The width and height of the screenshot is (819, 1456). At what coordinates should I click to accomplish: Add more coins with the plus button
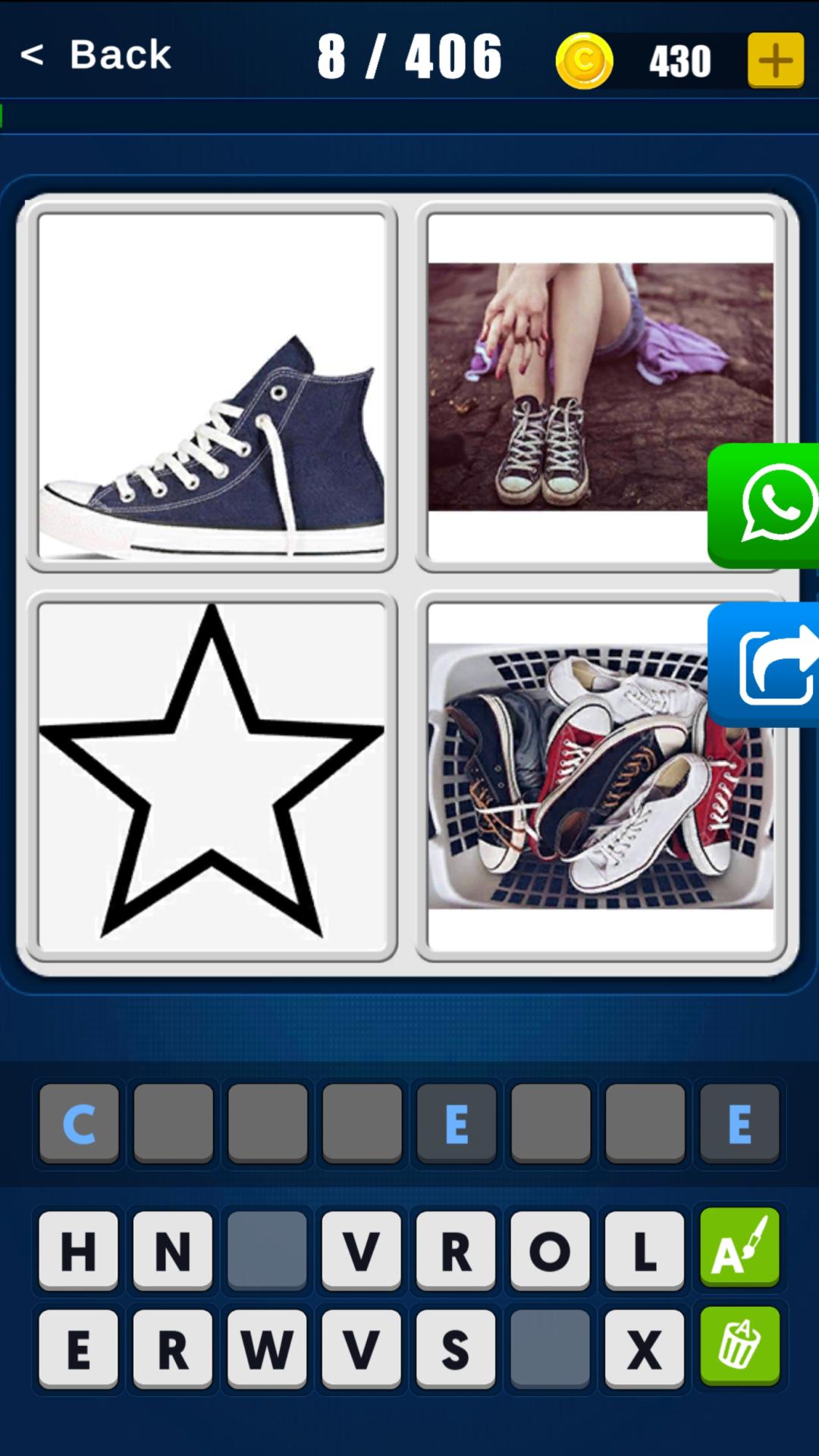tap(775, 61)
